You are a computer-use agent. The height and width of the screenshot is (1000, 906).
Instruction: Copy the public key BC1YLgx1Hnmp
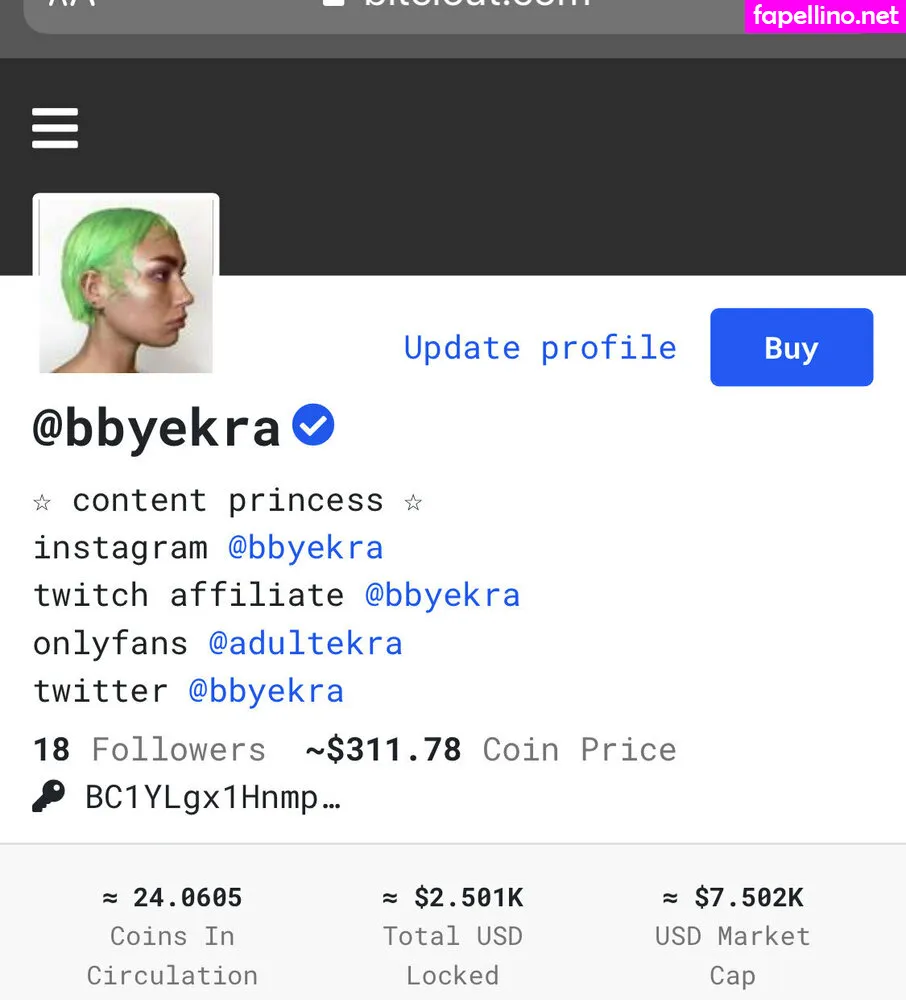pos(212,797)
